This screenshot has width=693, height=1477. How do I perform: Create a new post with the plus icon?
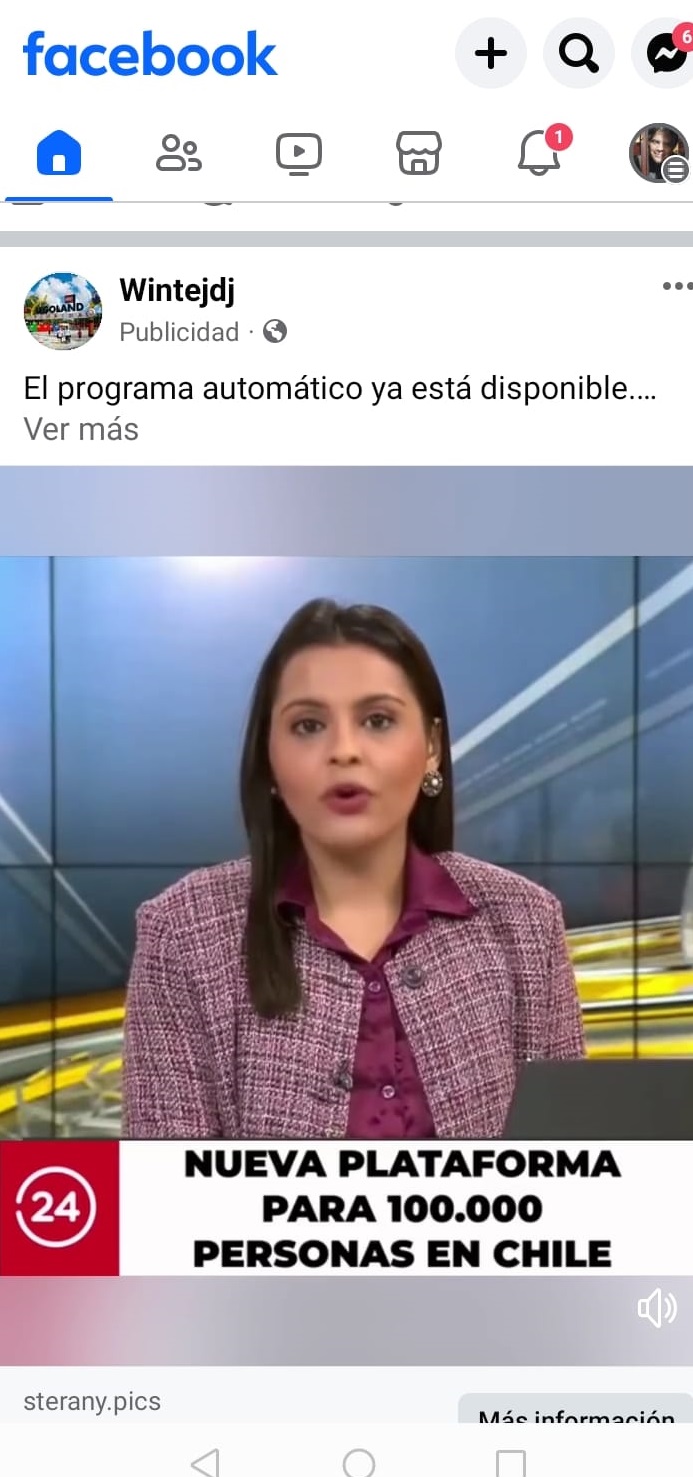coord(490,53)
